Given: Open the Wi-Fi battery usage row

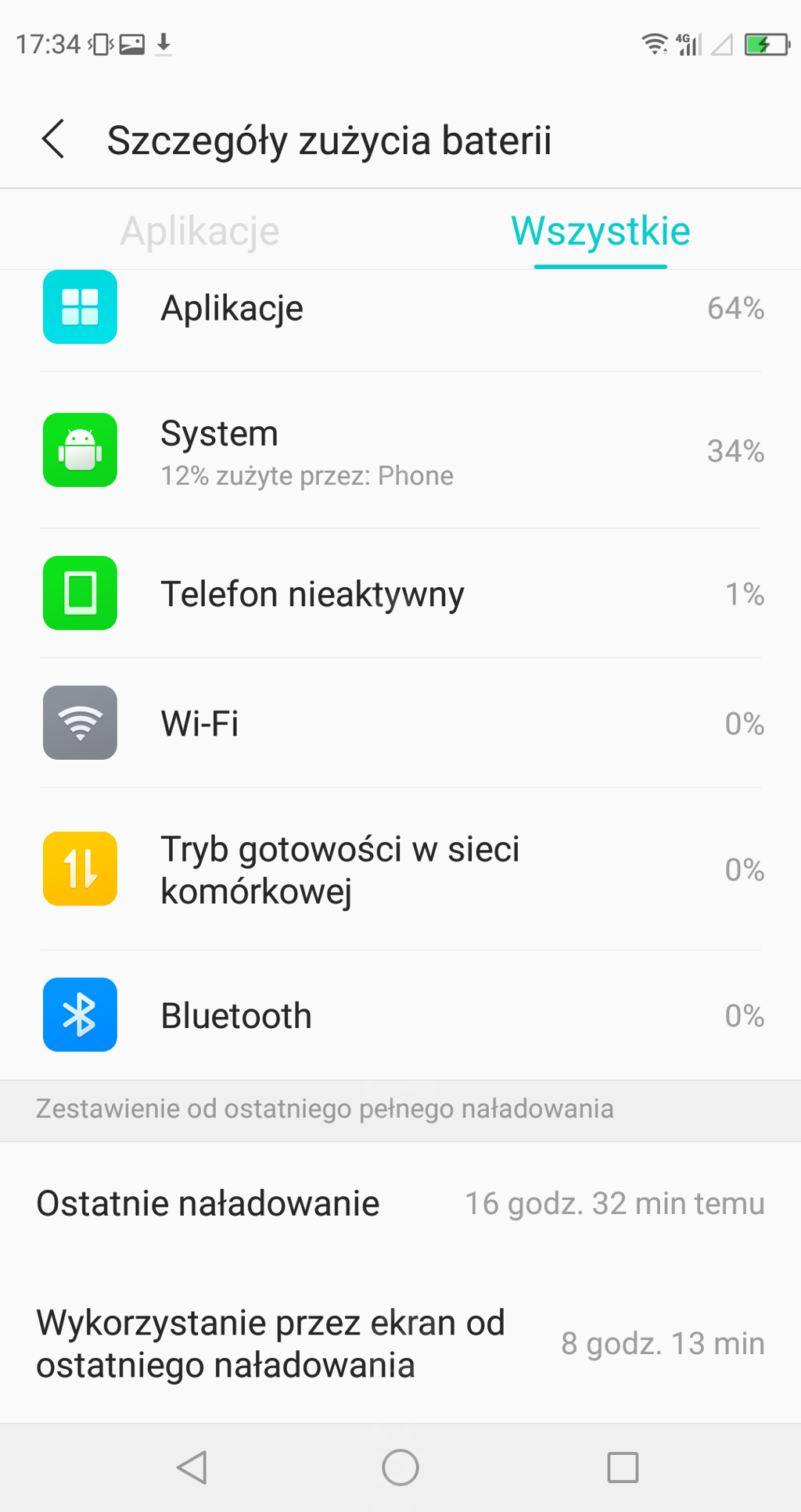Looking at the screenshot, I should point(400,723).
